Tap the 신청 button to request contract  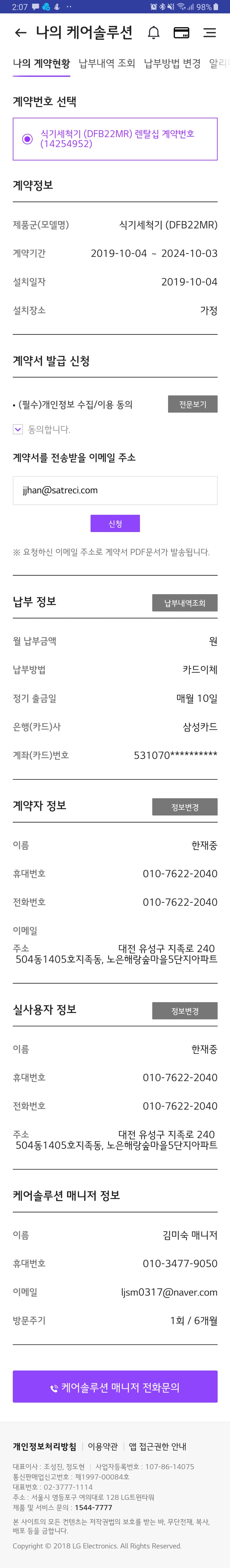click(x=115, y=524)
